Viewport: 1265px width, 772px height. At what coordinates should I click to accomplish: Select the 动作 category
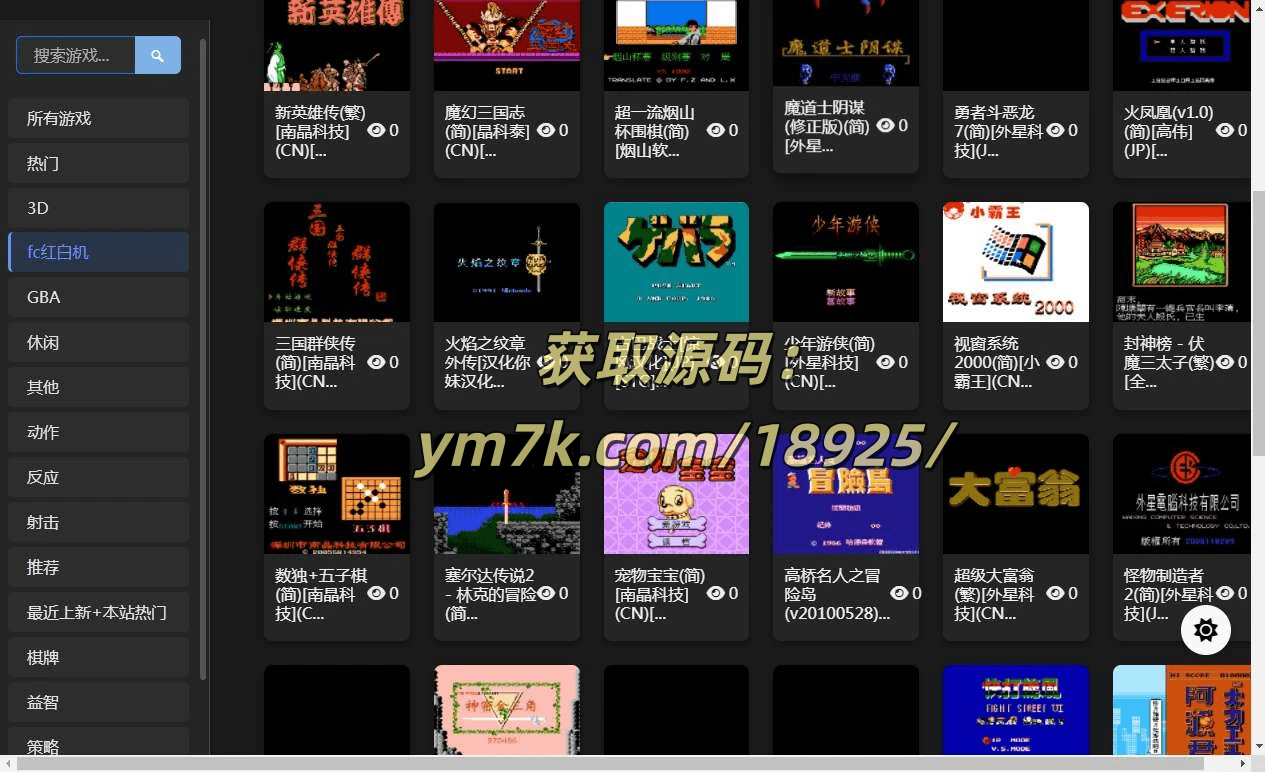(x=98, y=432)
